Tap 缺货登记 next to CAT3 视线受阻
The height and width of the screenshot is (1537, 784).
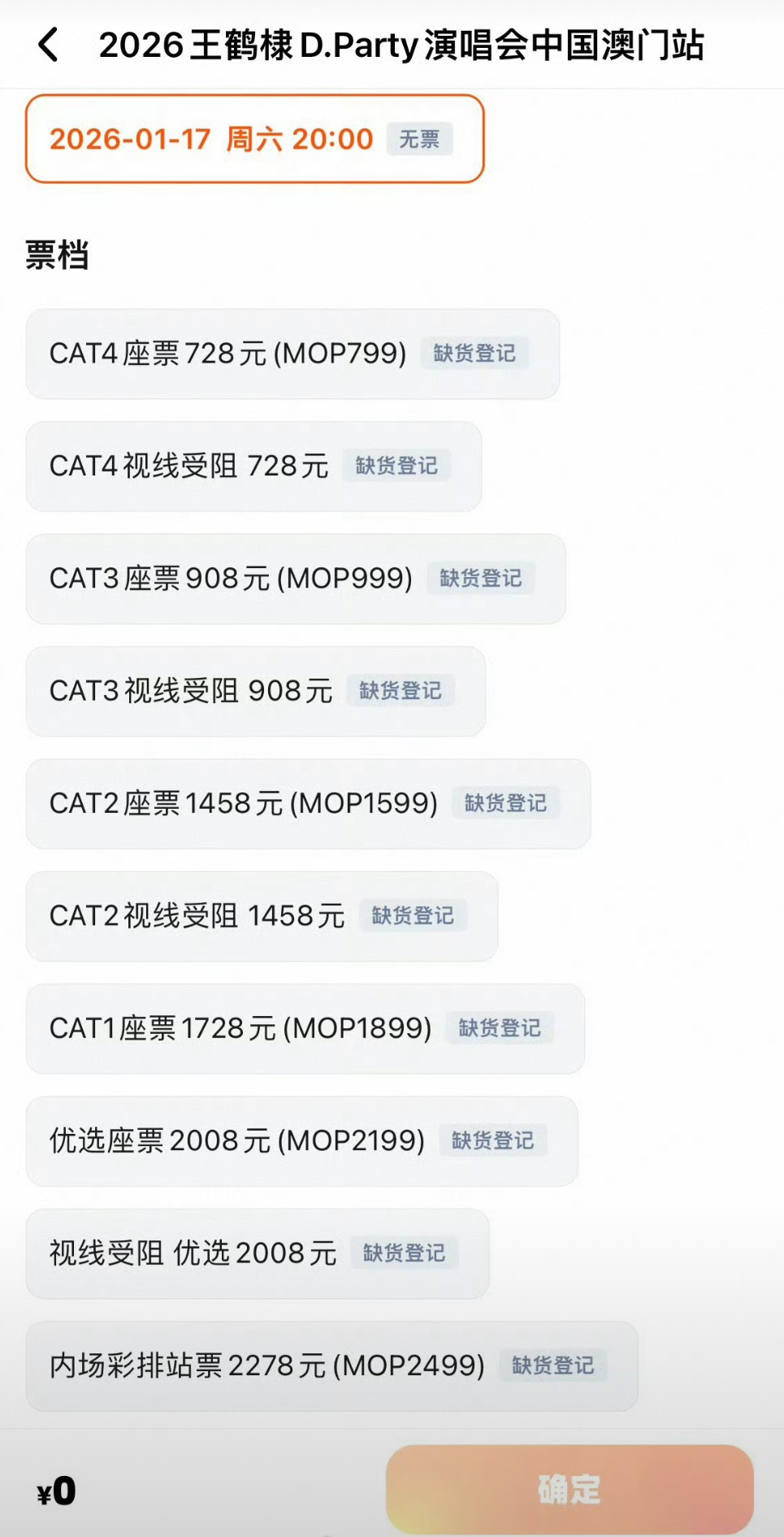coord(401,690)
